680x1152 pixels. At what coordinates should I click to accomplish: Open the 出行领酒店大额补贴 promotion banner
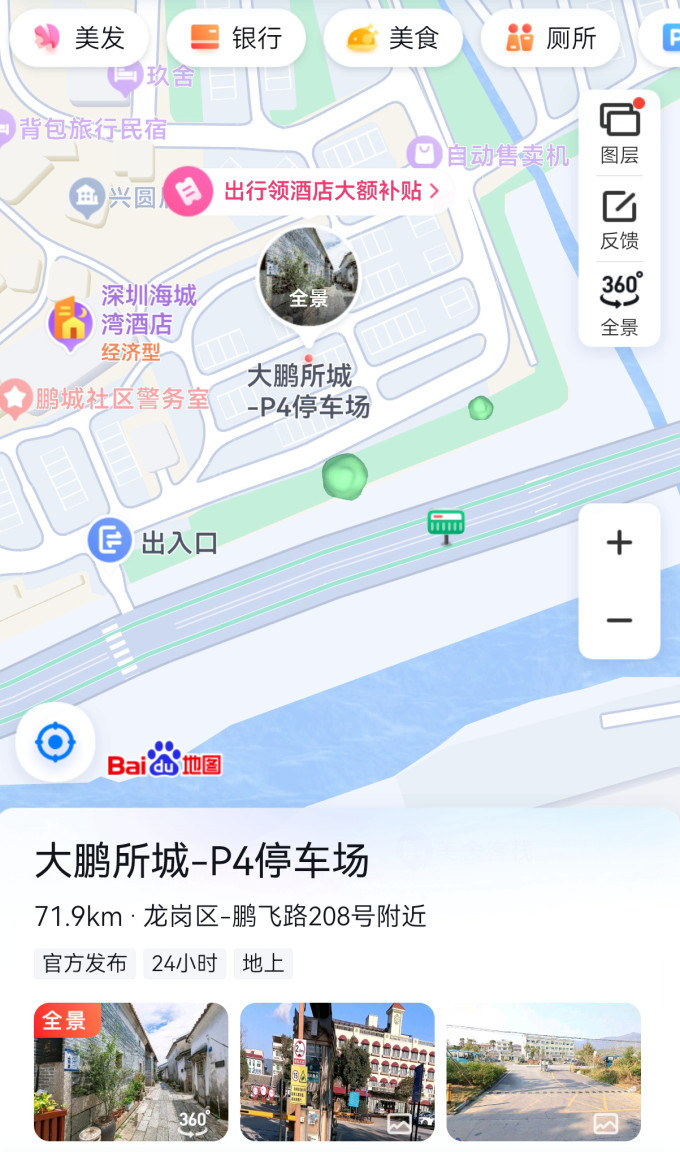307,191
